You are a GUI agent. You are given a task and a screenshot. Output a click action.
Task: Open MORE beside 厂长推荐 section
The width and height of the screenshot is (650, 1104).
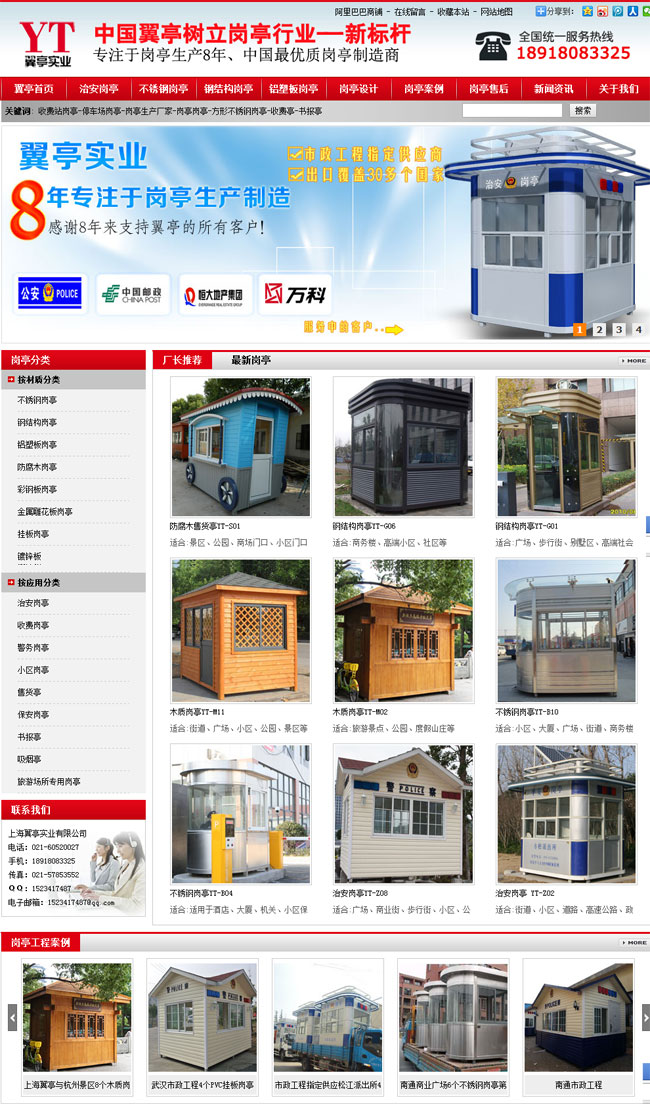pos(634,361)
